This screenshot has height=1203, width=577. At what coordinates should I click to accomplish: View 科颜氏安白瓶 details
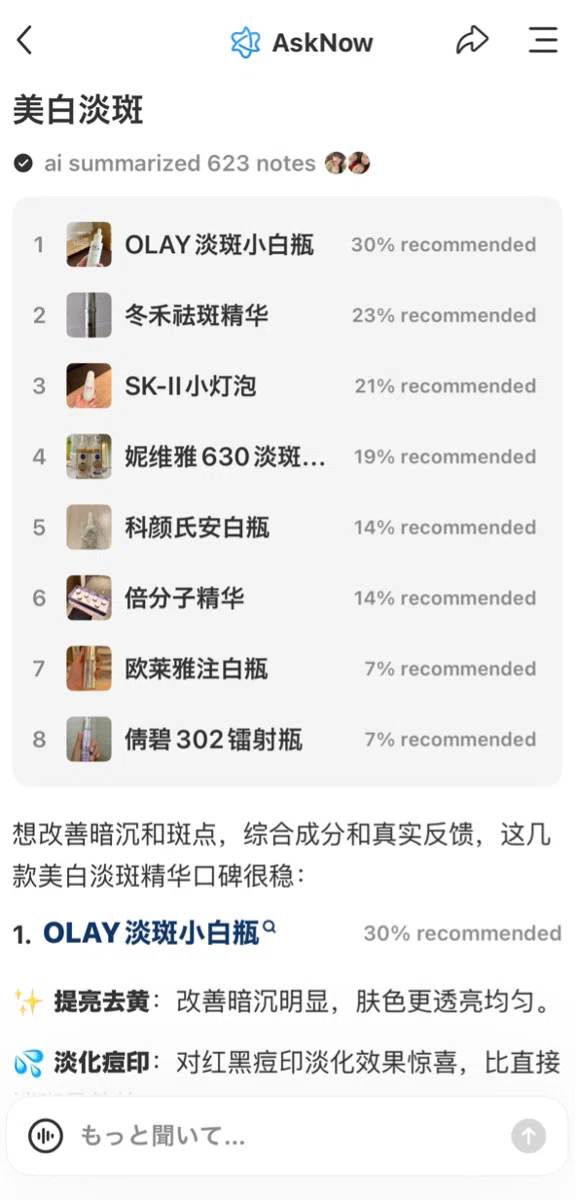pyautogui.click(x=286, y=528)
